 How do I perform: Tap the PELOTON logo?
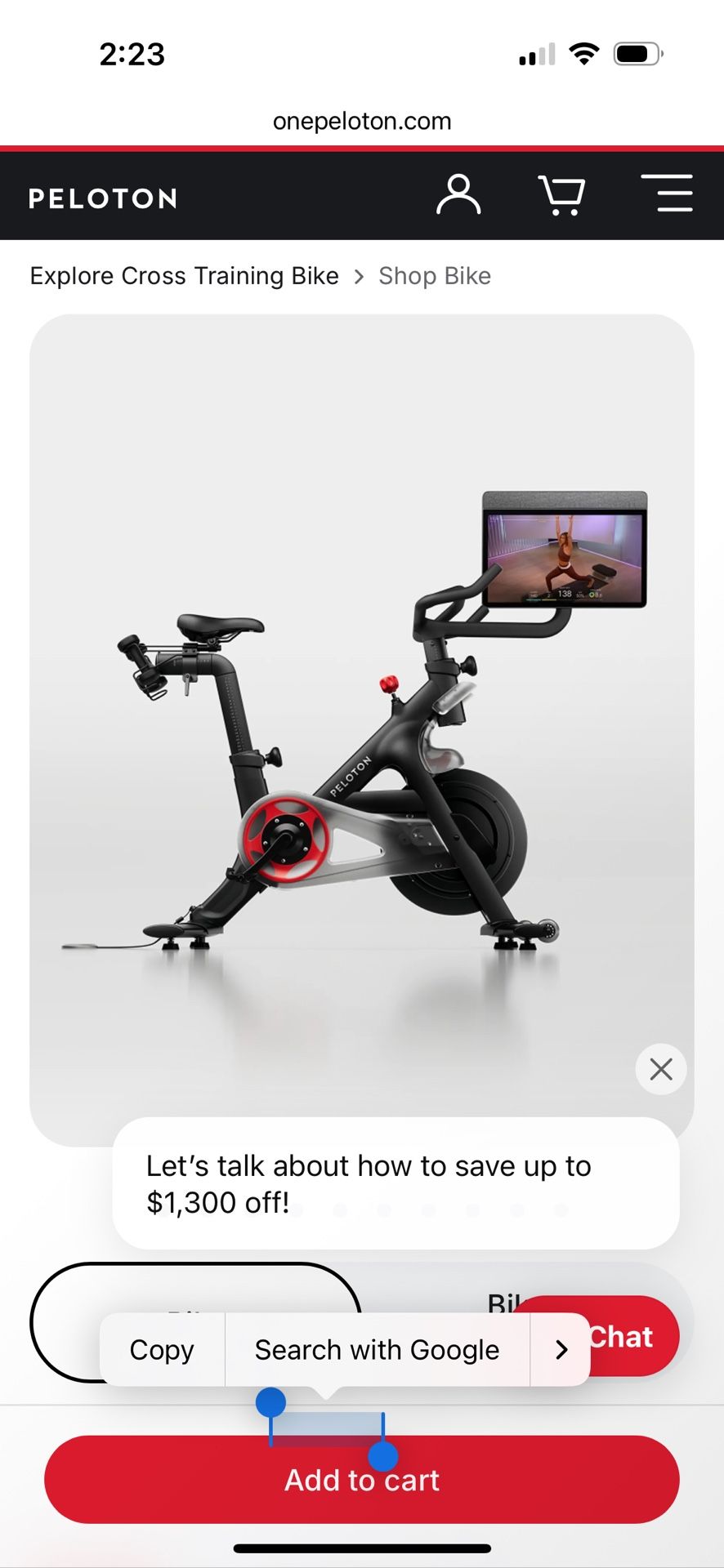point(103,197)
